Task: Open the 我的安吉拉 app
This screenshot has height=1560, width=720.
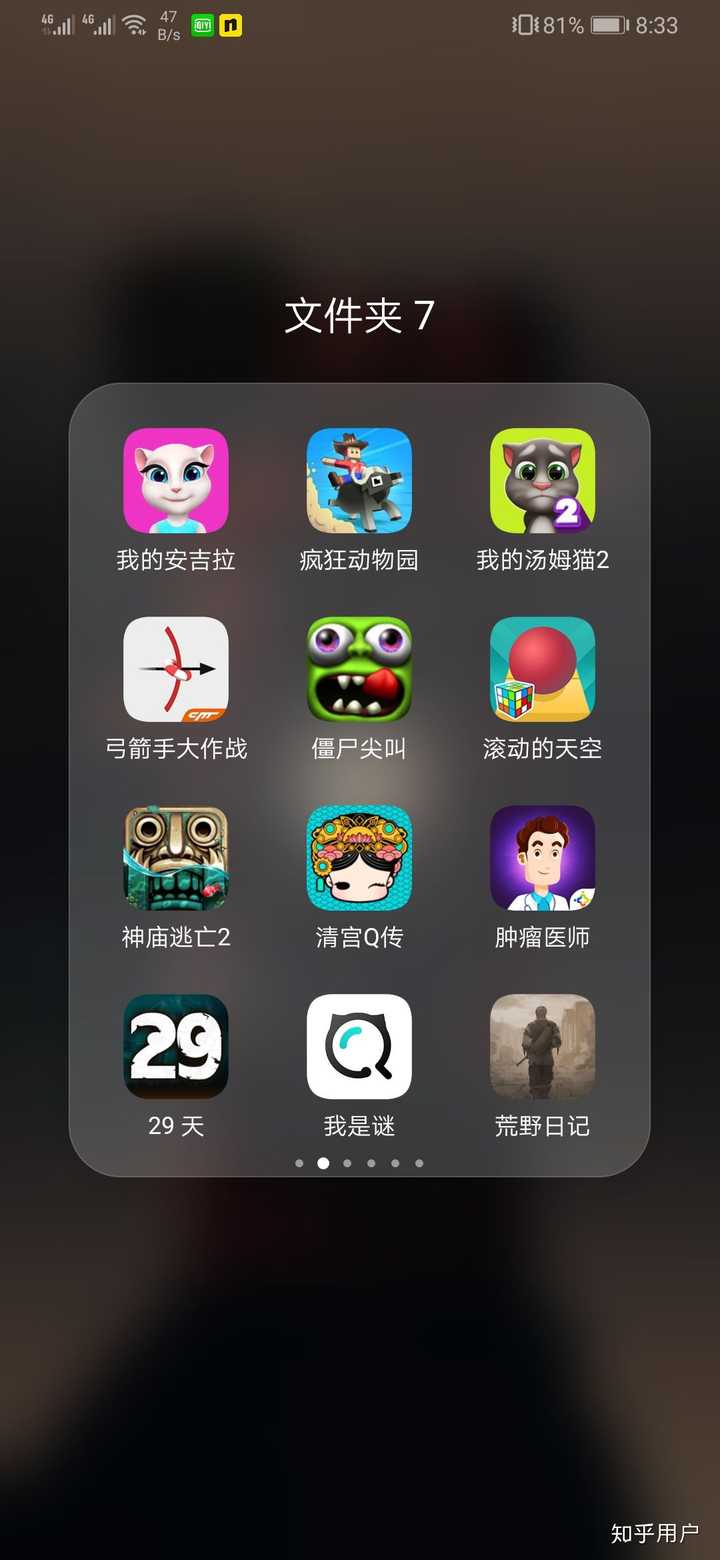Action: 176,481
